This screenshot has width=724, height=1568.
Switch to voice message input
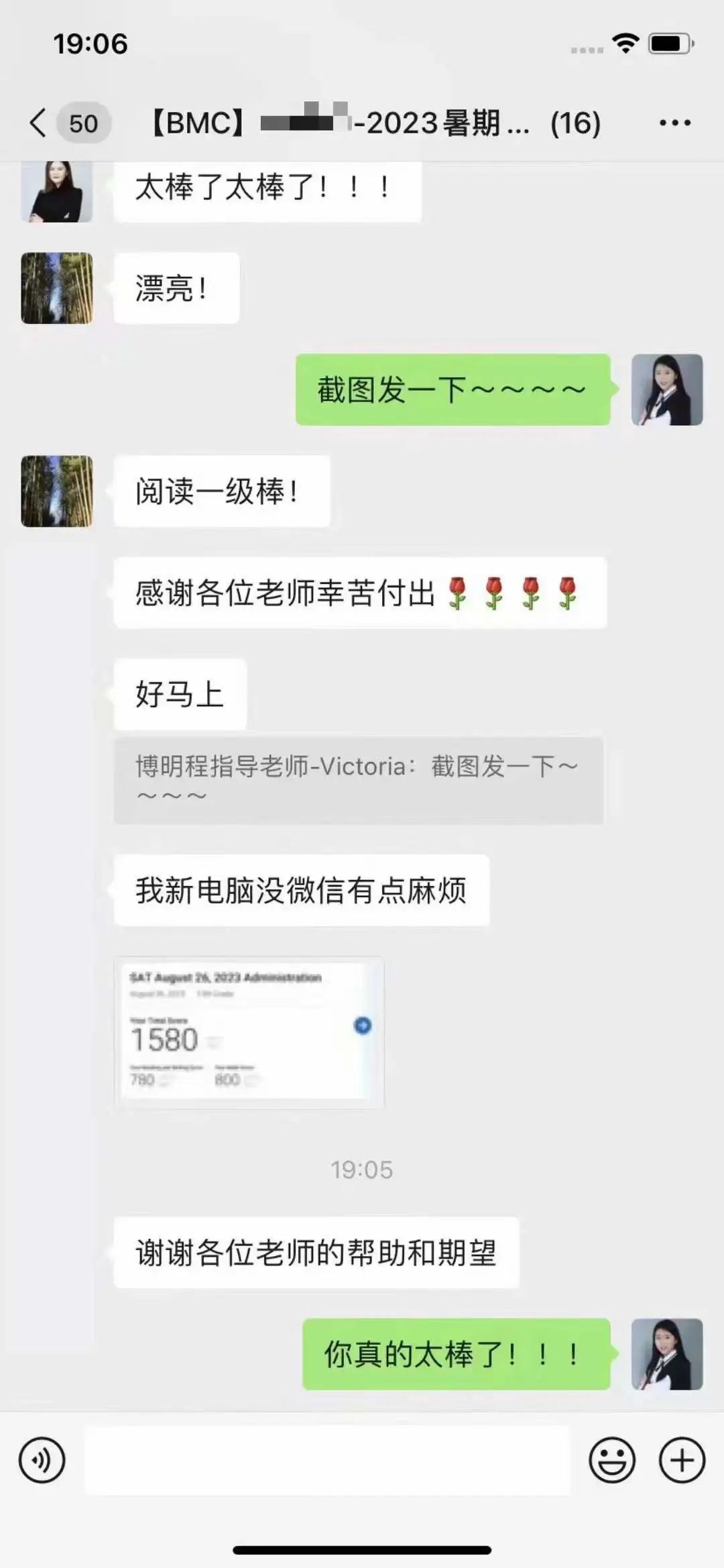[x=42, y=1460]
